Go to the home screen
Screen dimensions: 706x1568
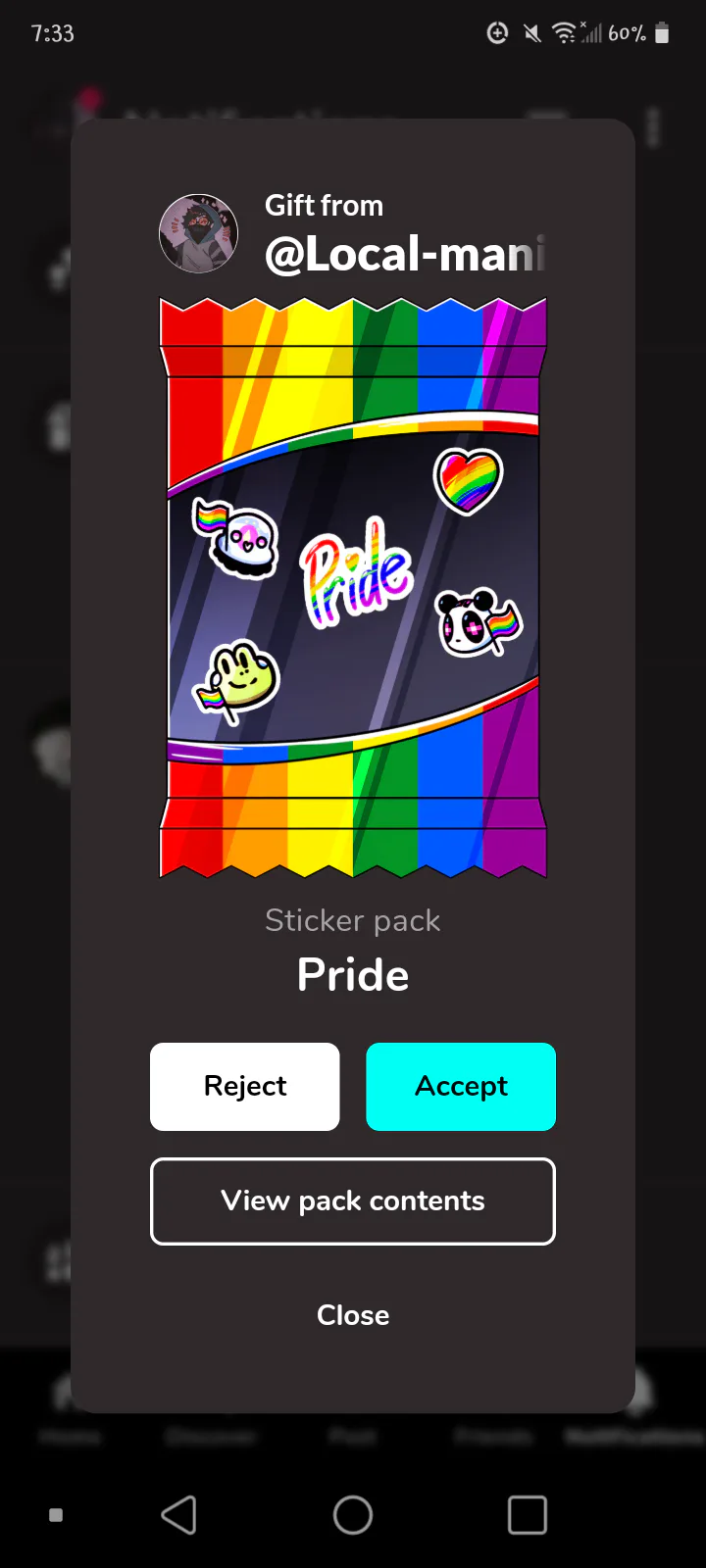353,1514
